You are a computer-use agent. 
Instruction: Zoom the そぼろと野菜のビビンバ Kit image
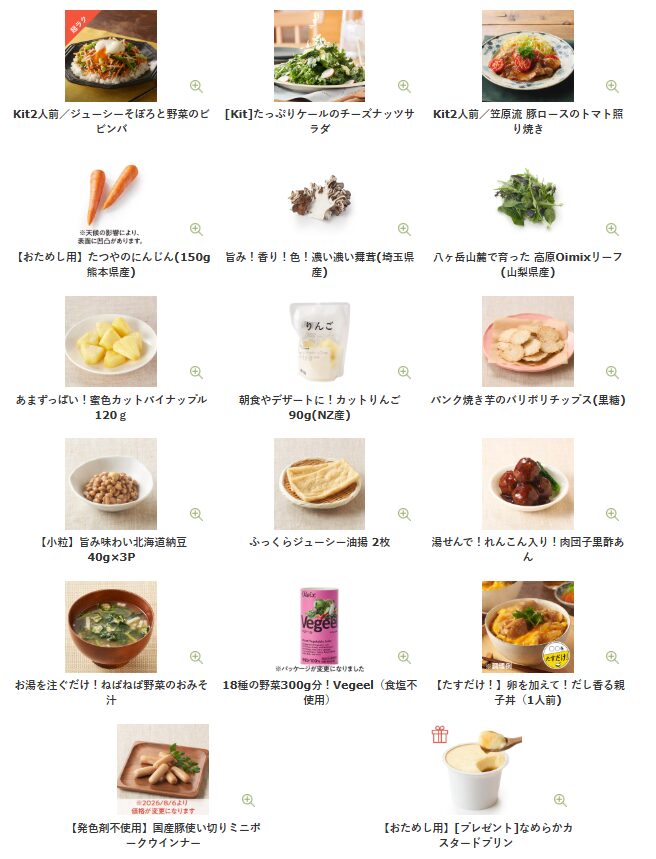(196, 86)
